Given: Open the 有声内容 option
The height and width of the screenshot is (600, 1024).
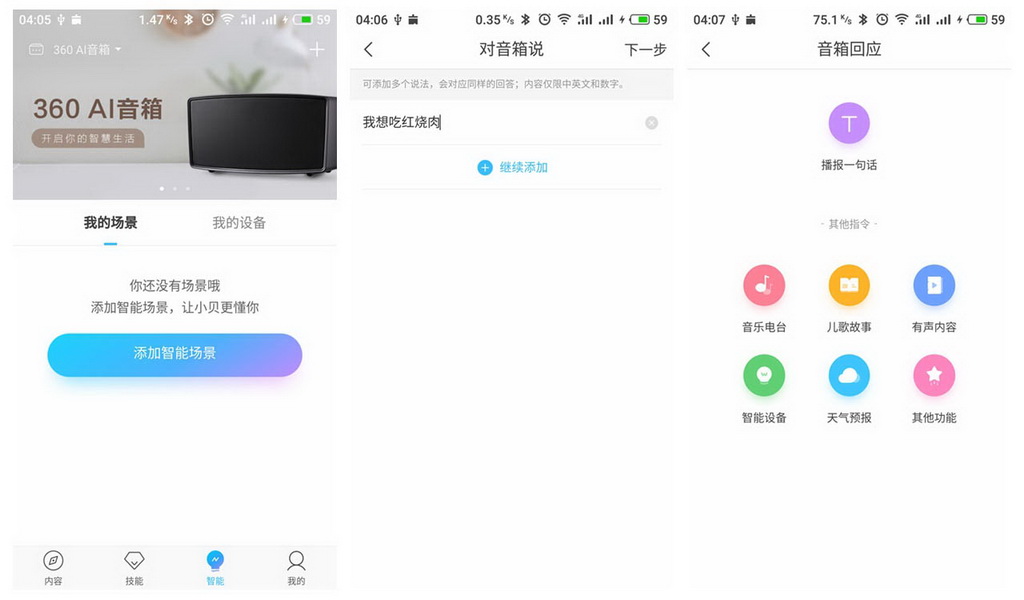Looking at the screenshot, I should click(x=934, y=297).
